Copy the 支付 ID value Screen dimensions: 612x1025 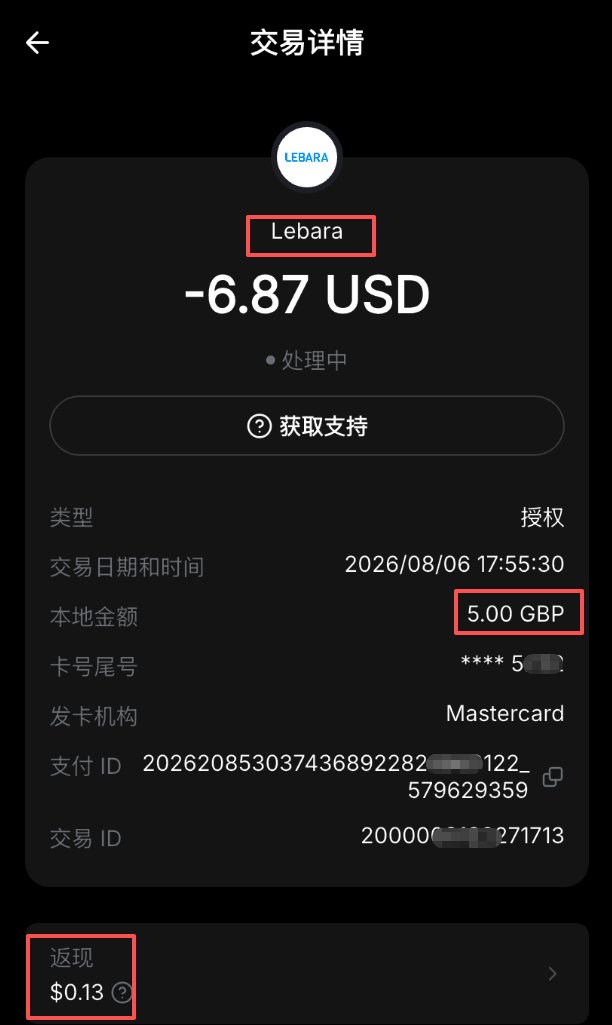(x=552, y=777)
